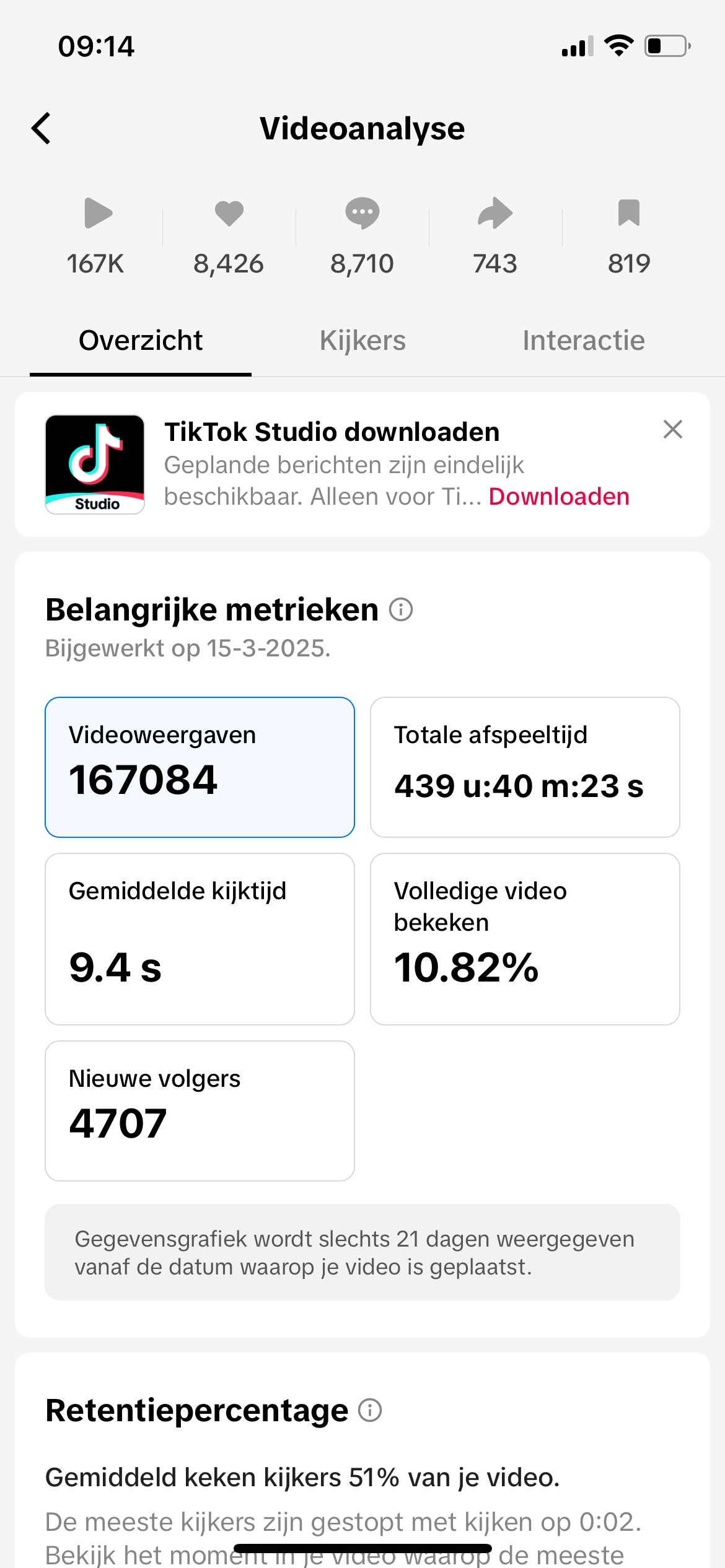Open info icon next to Belangrijke metrieken

401,610
